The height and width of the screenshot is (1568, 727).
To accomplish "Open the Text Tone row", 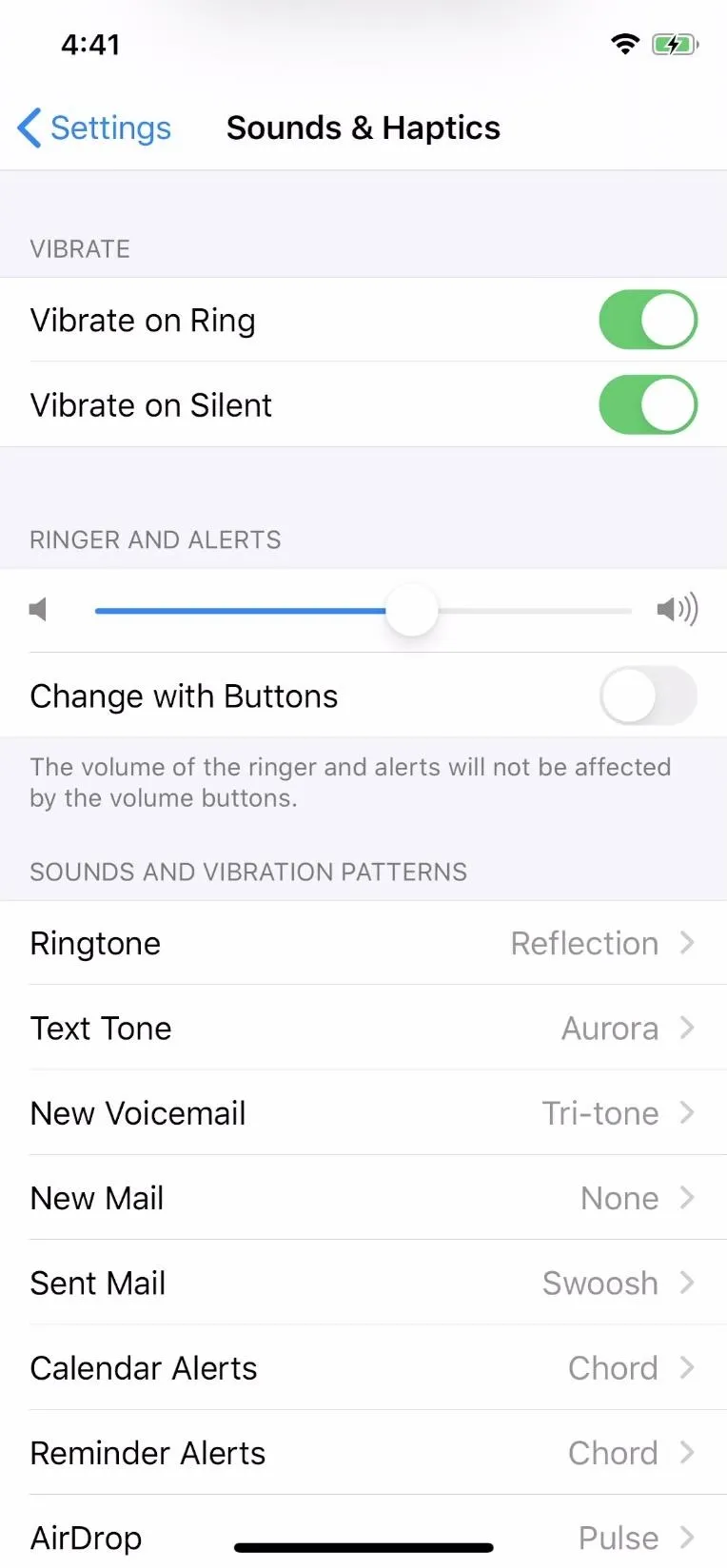I will click(363, 1028).
